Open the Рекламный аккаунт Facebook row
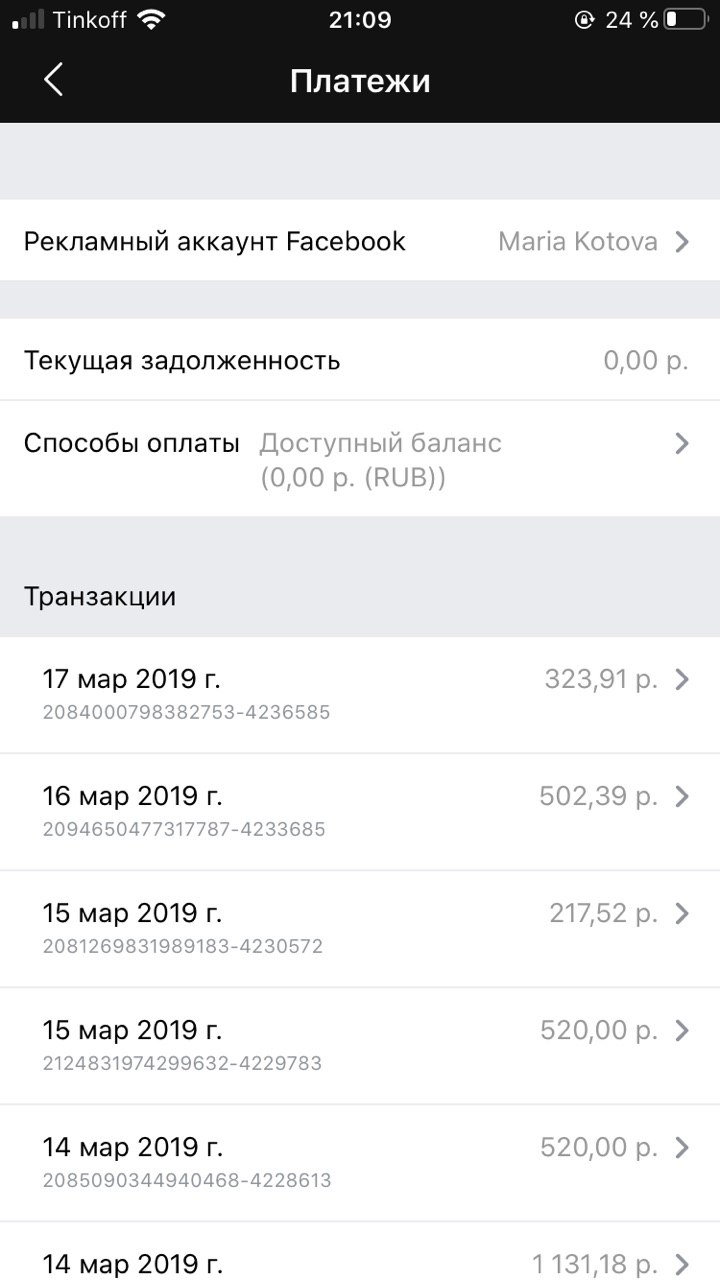The image size is (720, 1280). pyautogui.click(x=360, y=241)
